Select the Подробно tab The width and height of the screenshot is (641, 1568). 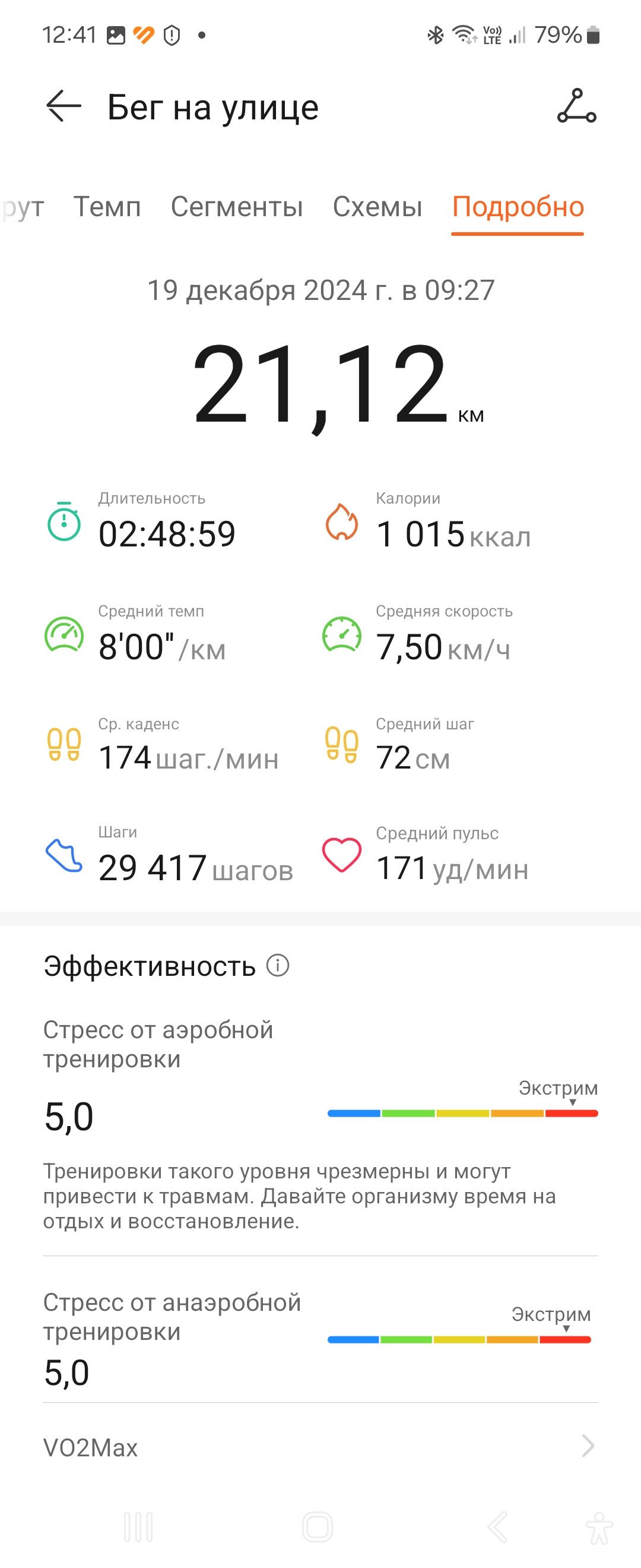click(x=518, y=208)
